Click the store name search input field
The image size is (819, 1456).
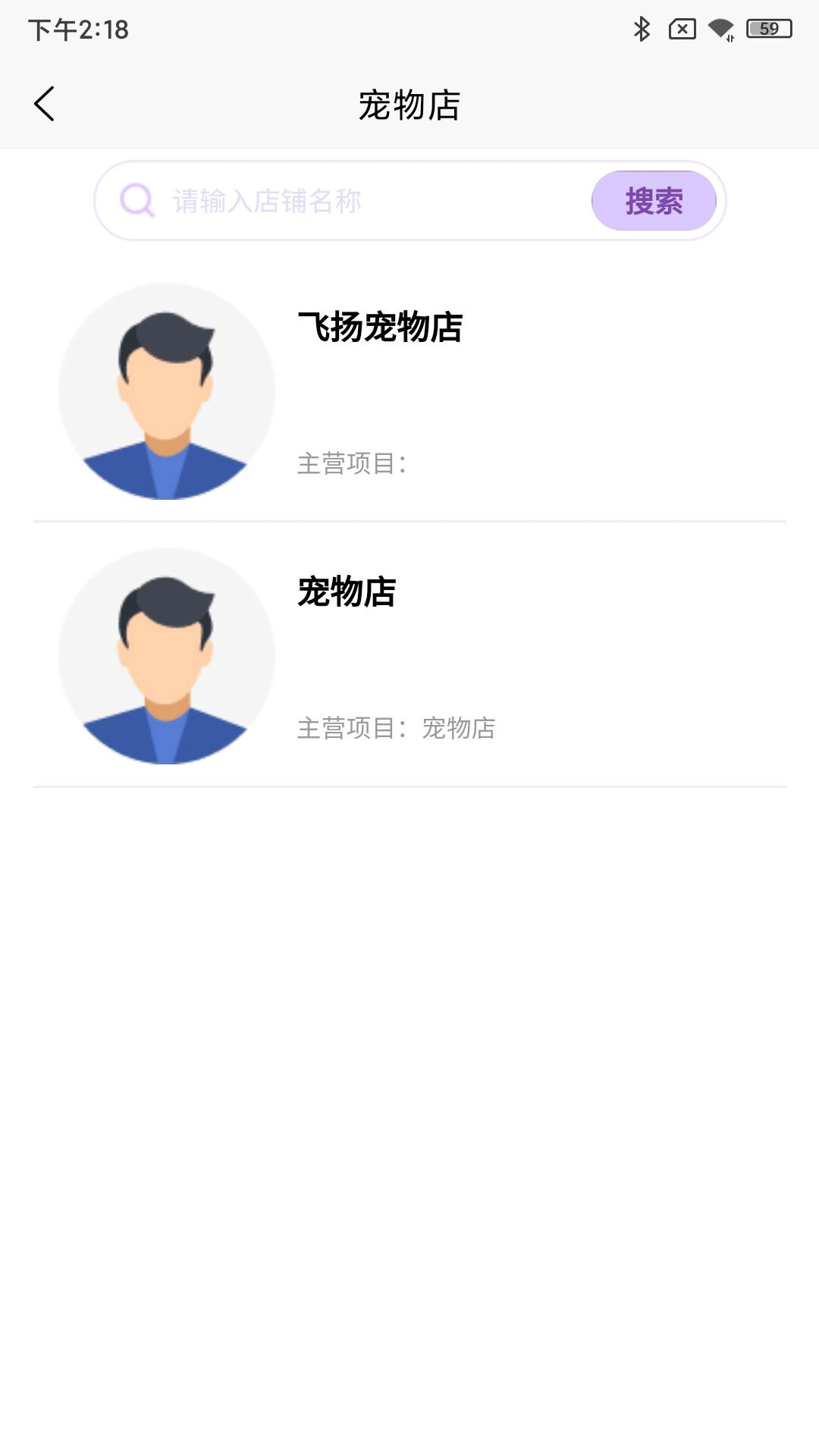point(364,200)
